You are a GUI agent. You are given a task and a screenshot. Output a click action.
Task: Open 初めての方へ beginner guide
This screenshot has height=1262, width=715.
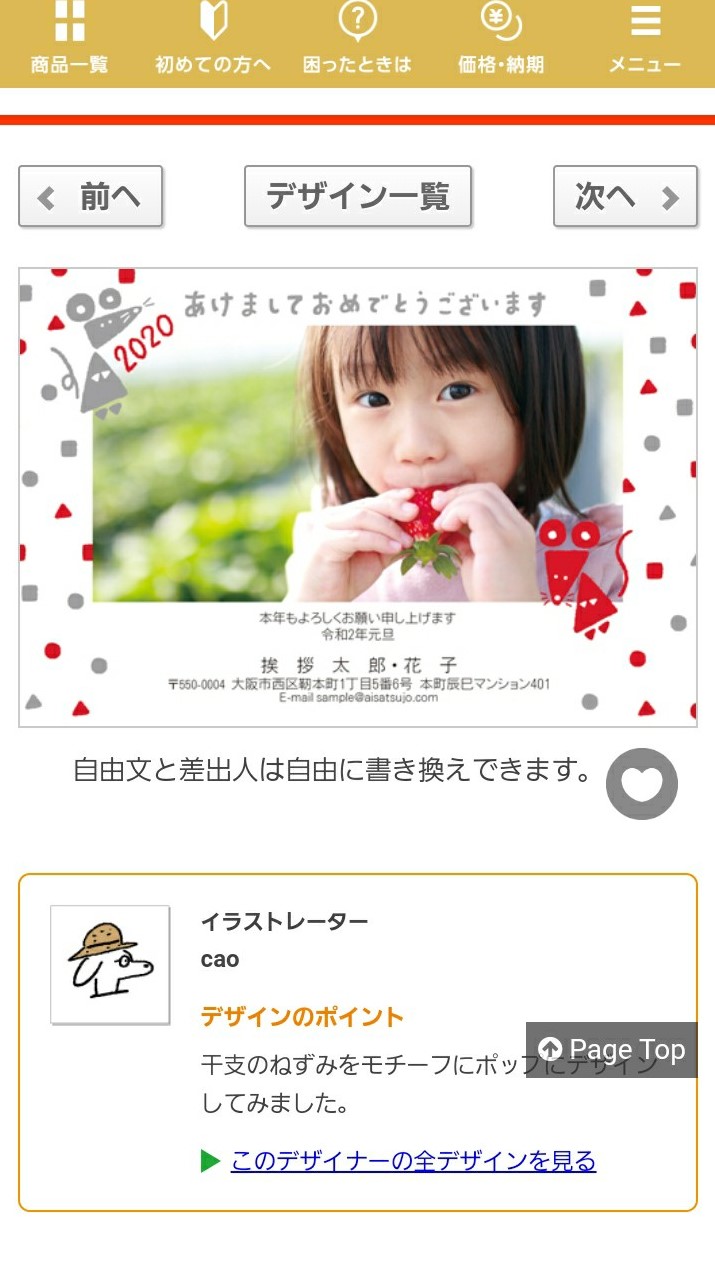213,40
